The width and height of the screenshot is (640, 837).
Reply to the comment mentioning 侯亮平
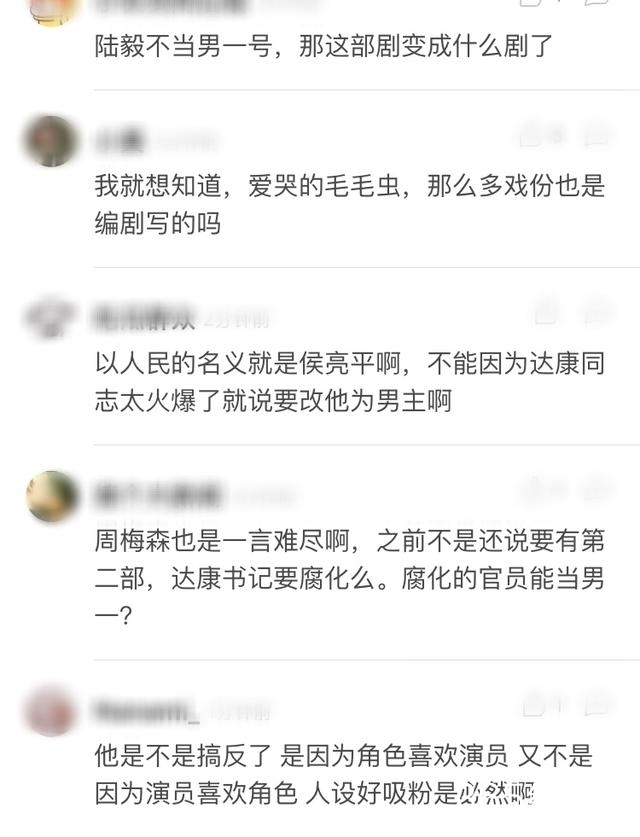(596, 312)
